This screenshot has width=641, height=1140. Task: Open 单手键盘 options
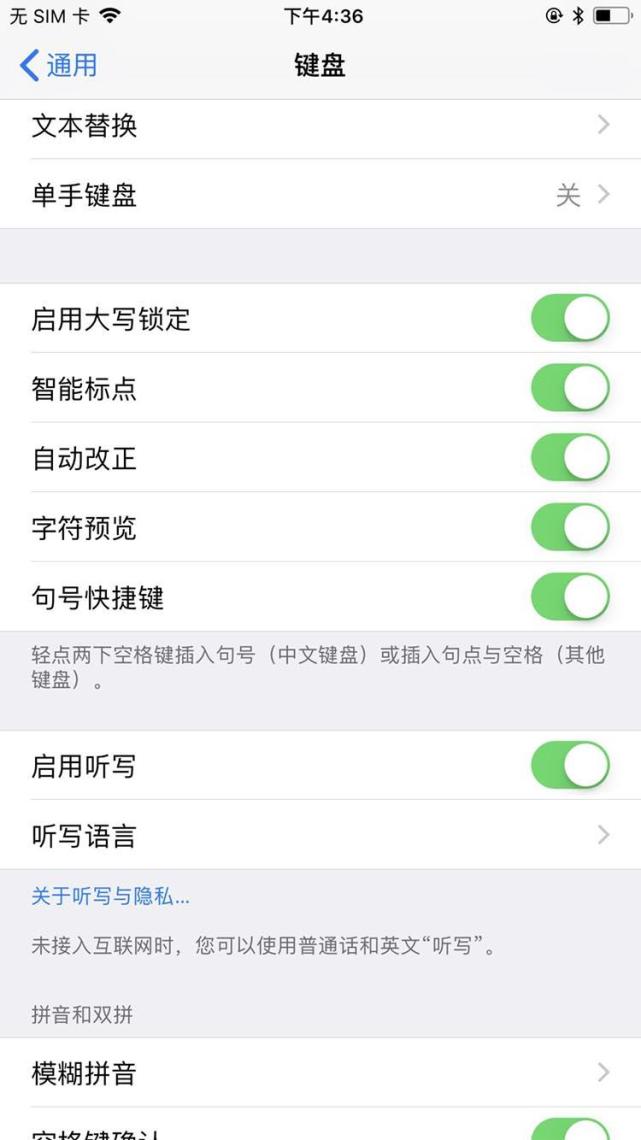pos(320,194)
